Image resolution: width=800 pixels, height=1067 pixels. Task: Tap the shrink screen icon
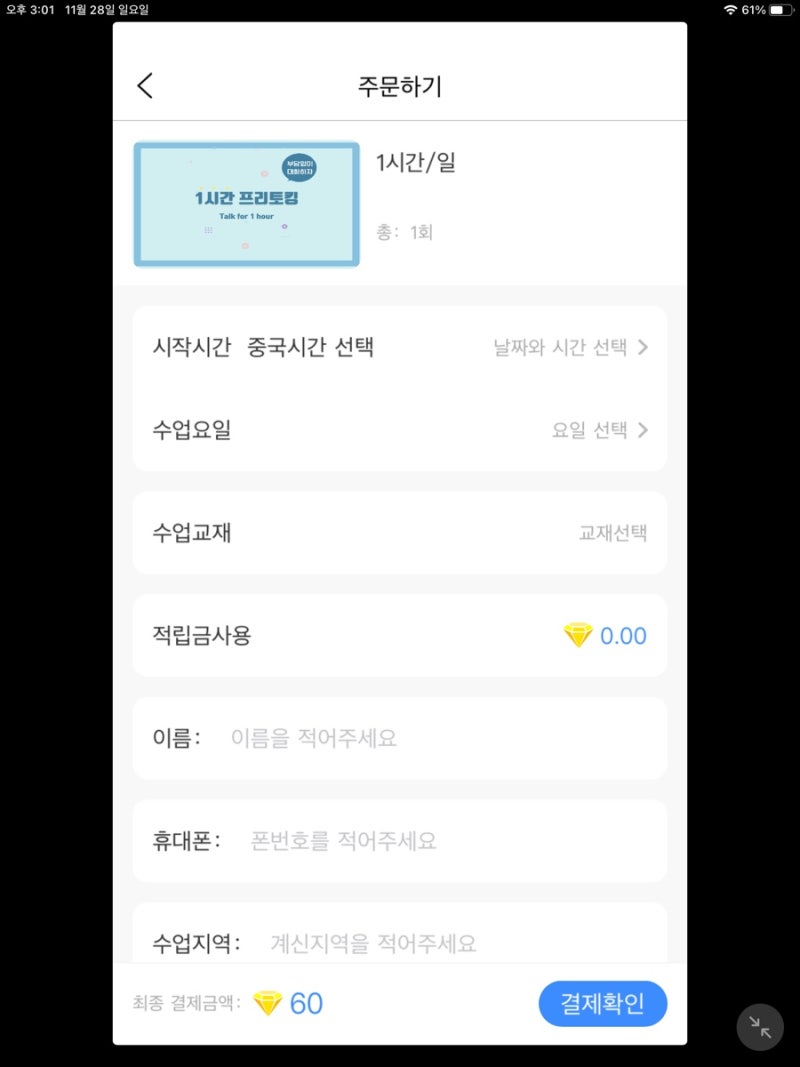coord(760,1027)
